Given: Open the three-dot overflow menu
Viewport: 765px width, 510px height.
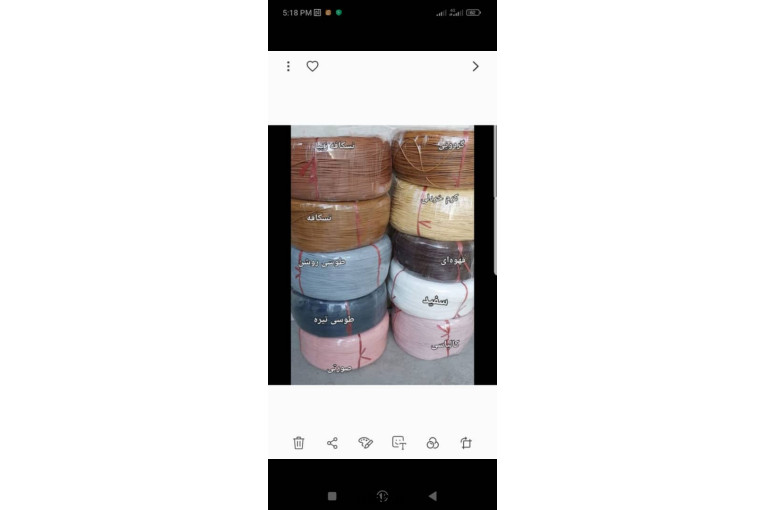Looking at the screenshot, I should coord(288,66).
